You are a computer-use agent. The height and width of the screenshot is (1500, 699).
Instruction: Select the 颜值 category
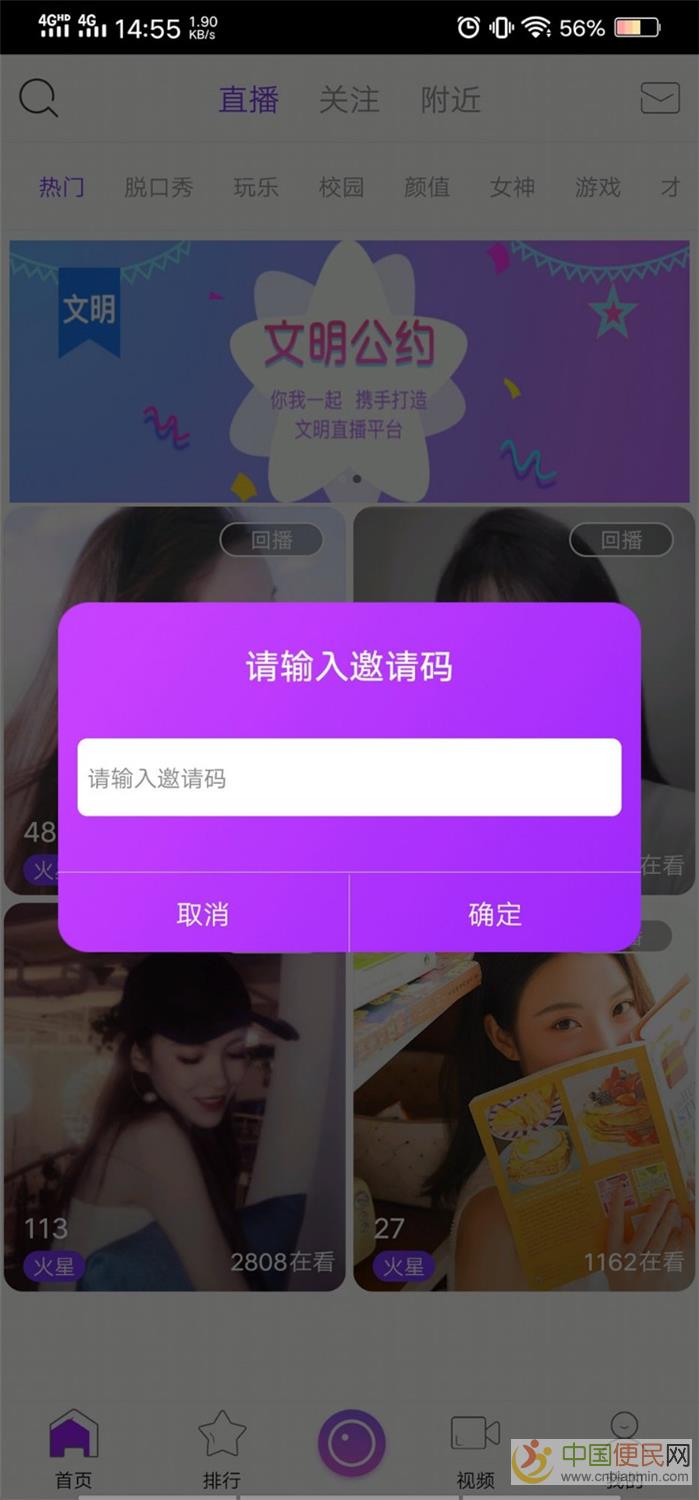[x=427, y=187]
